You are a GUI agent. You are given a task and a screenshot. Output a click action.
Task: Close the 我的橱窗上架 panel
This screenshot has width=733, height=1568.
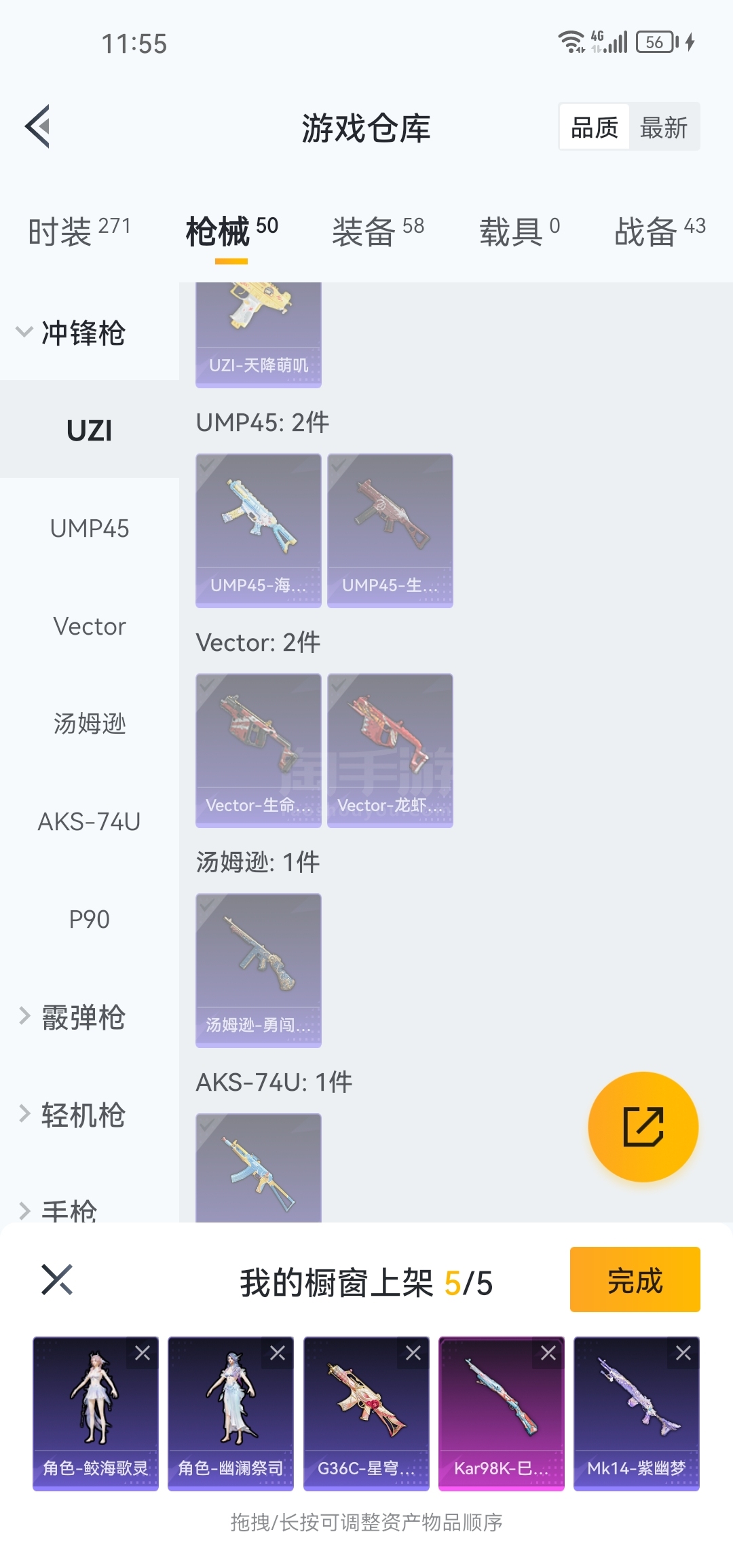tap(57, 1280)
